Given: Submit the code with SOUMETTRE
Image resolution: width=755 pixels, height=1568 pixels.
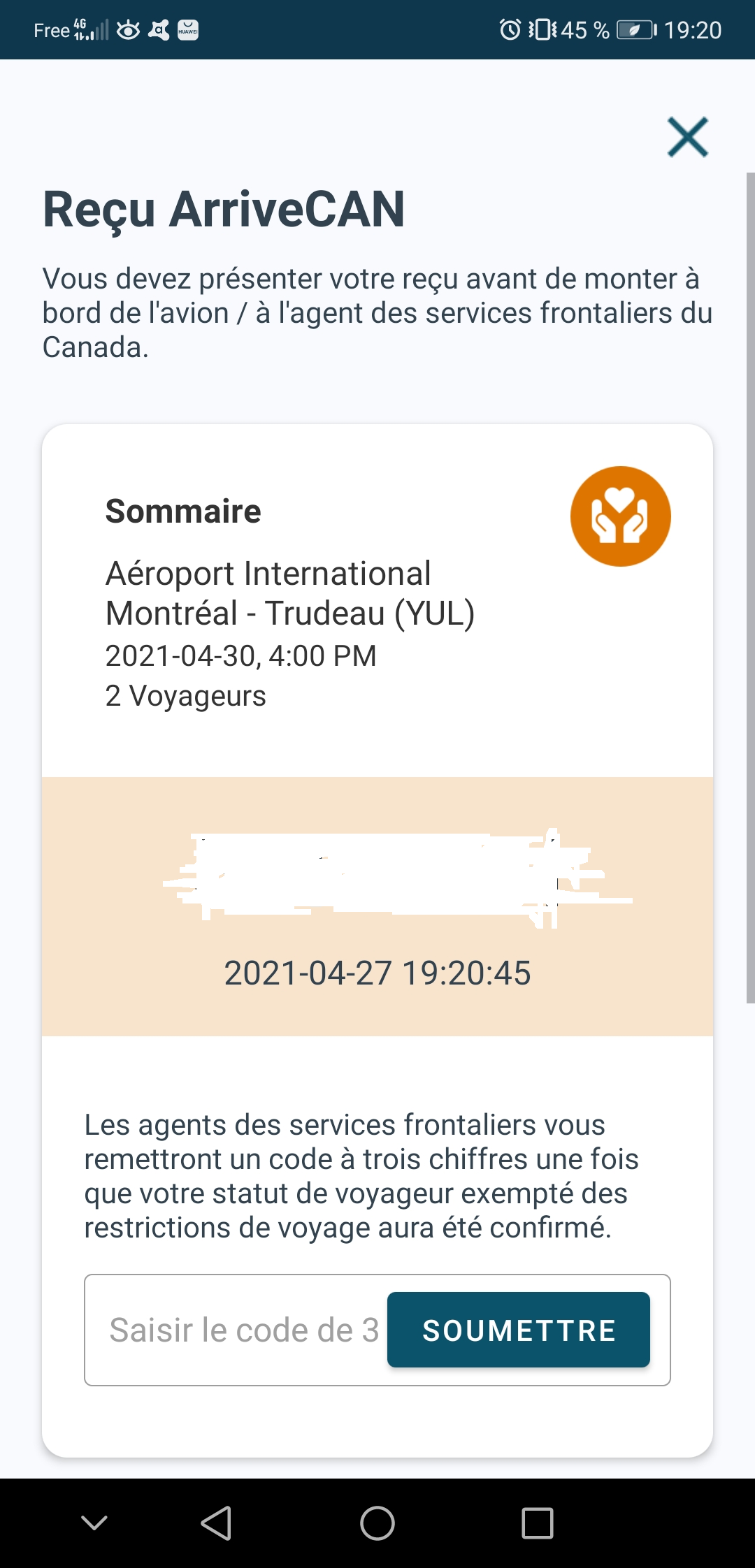Looking at the screenshot, I should coord(519,1330).
